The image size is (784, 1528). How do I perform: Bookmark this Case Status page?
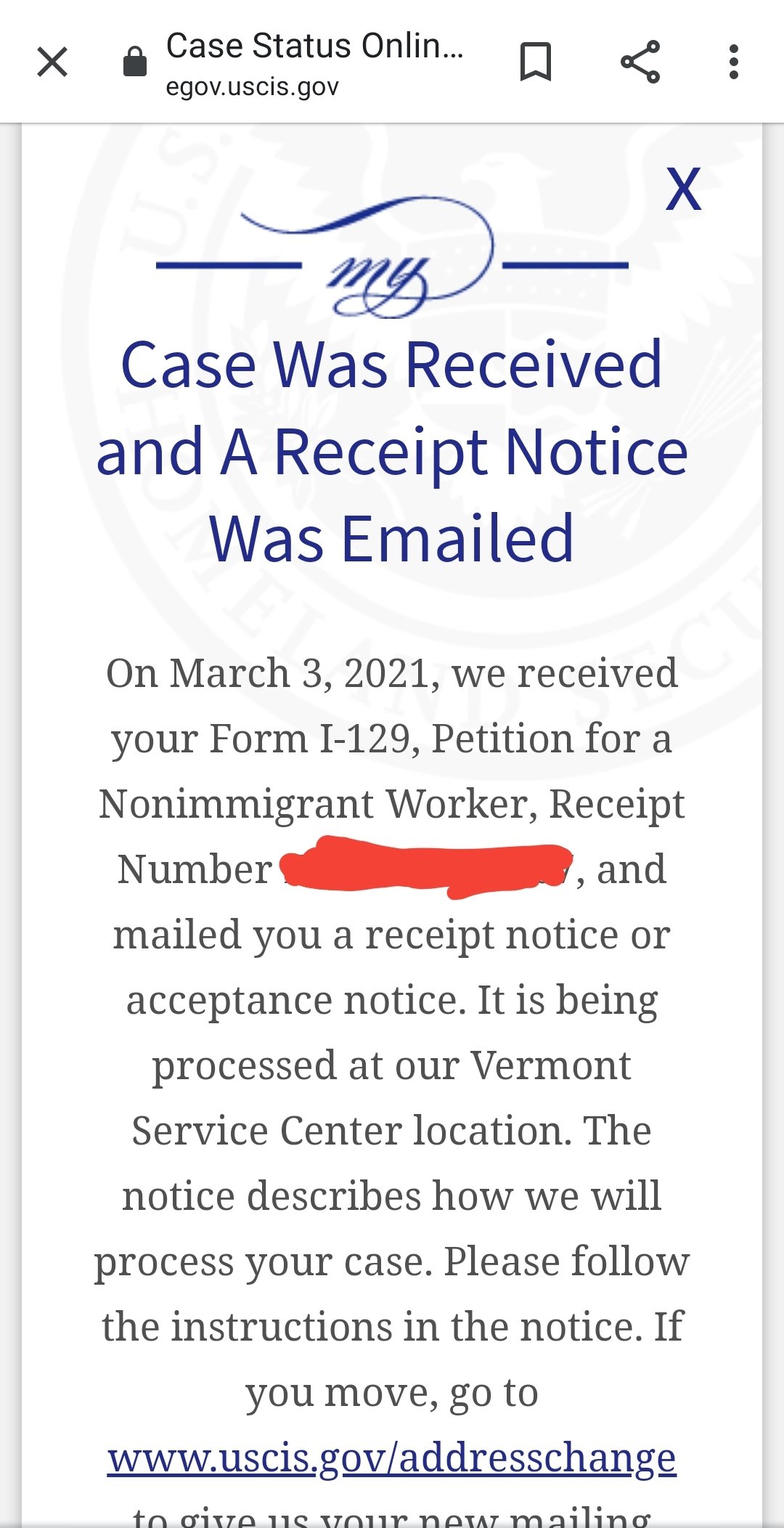click(536, 62)
